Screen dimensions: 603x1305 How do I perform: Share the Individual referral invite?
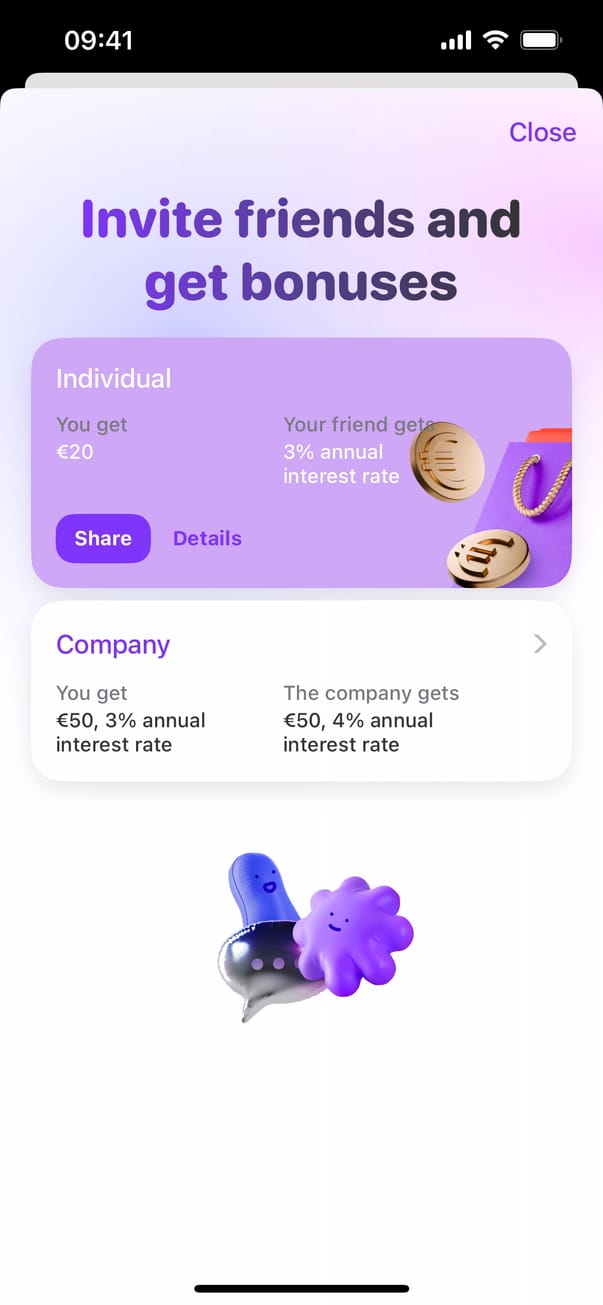(x=103, y=538)
